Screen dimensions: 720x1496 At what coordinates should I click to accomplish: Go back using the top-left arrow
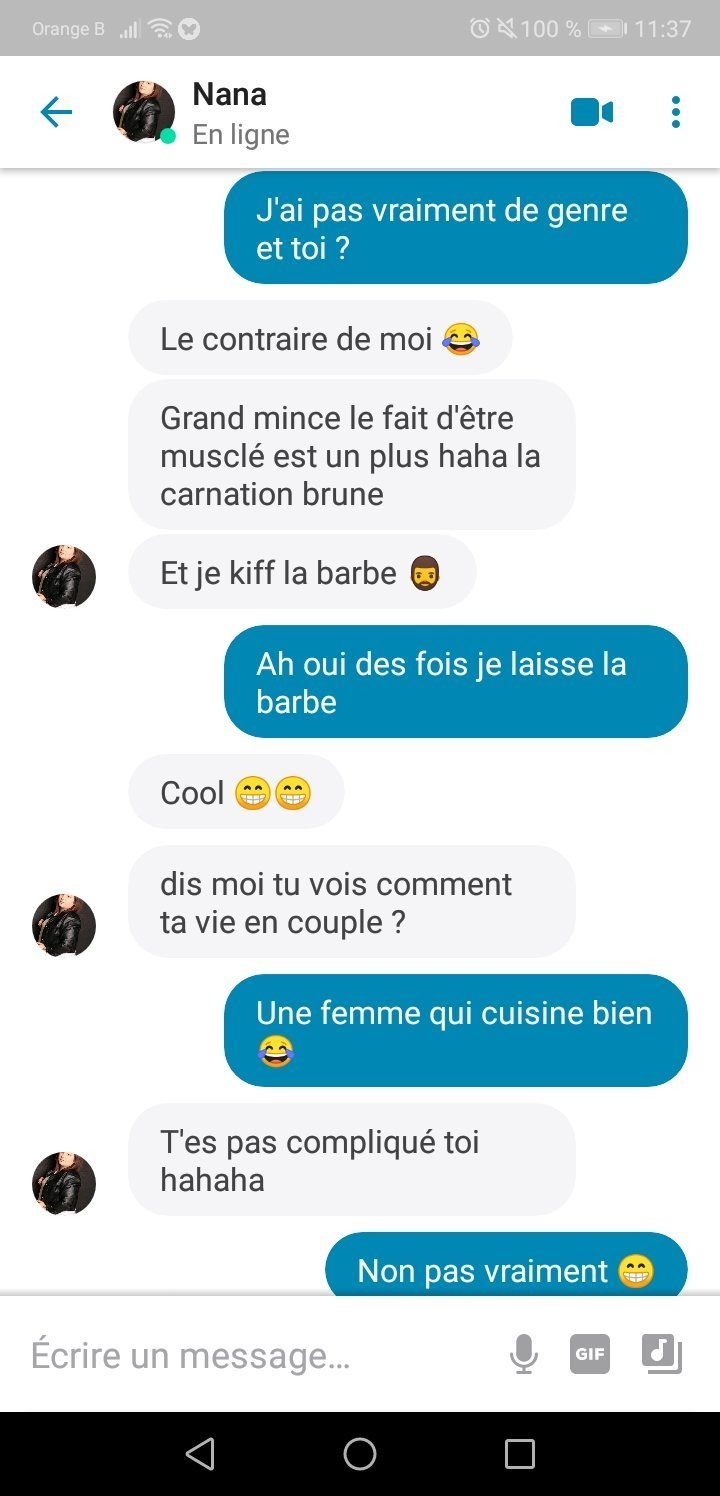coord(56,112)
